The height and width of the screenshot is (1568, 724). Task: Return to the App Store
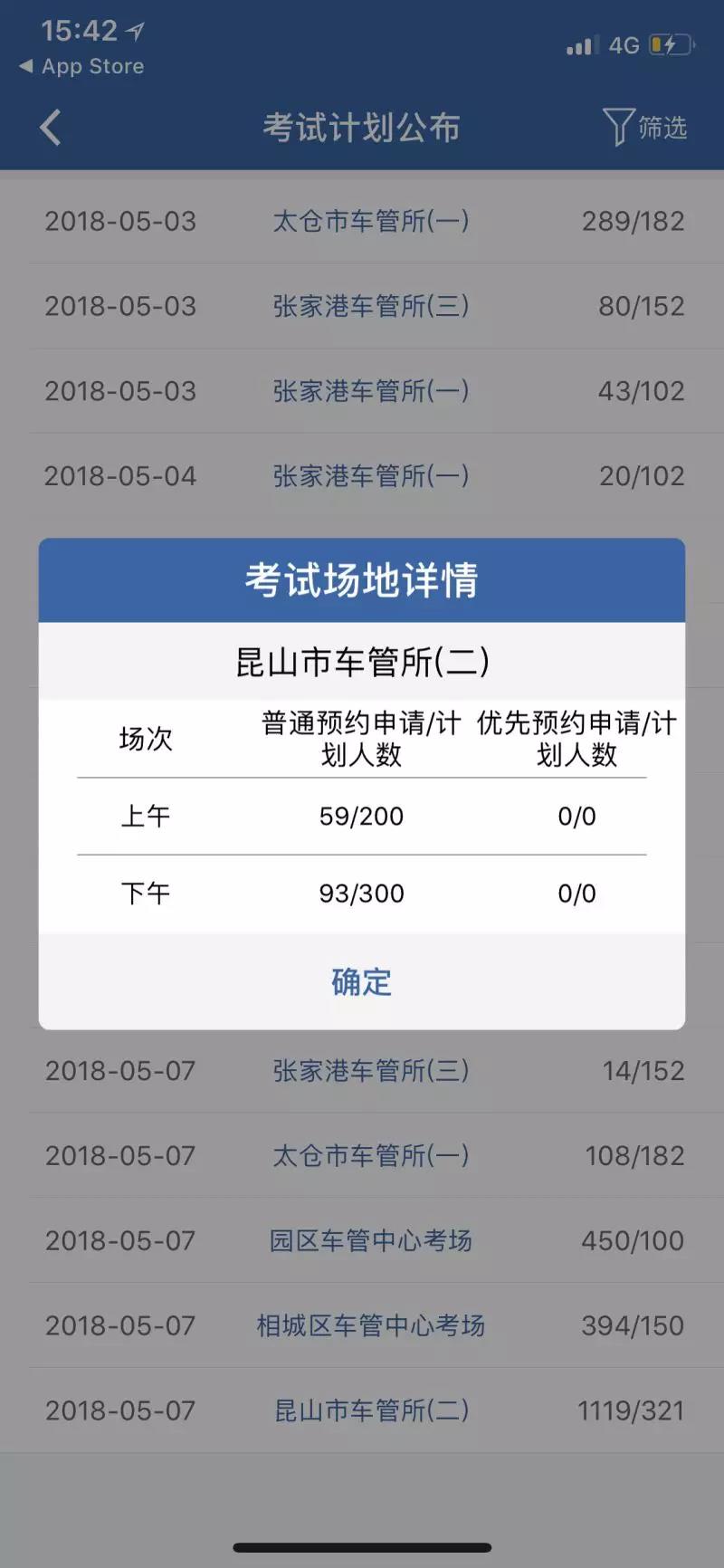point(81,66)
